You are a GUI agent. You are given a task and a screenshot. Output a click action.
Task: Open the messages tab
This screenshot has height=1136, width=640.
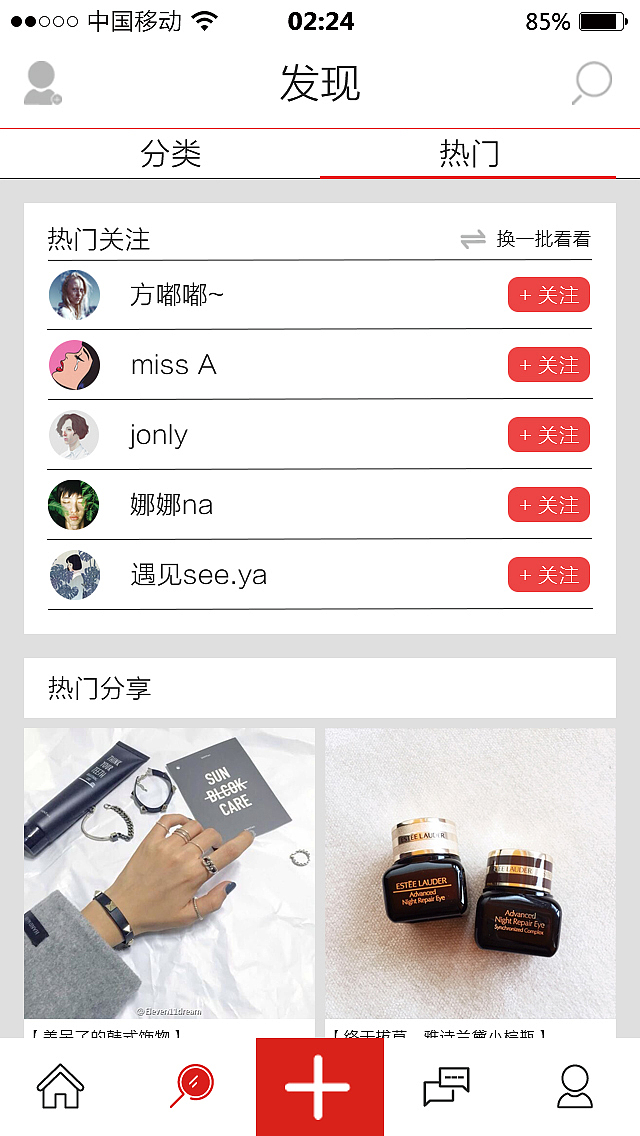coord(446,1087)
